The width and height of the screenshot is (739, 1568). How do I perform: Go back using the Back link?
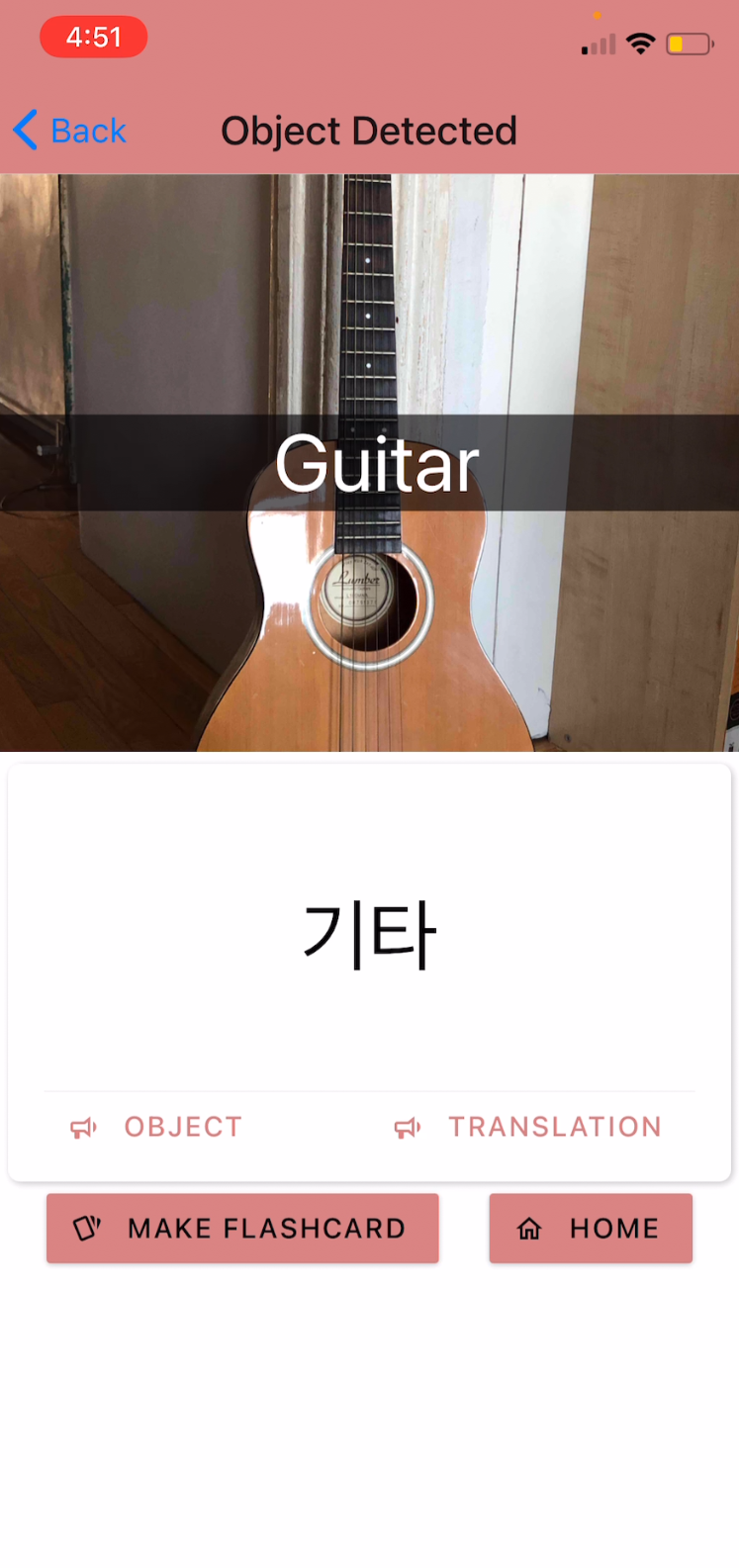pyautogui.click(x=69, y=130)
